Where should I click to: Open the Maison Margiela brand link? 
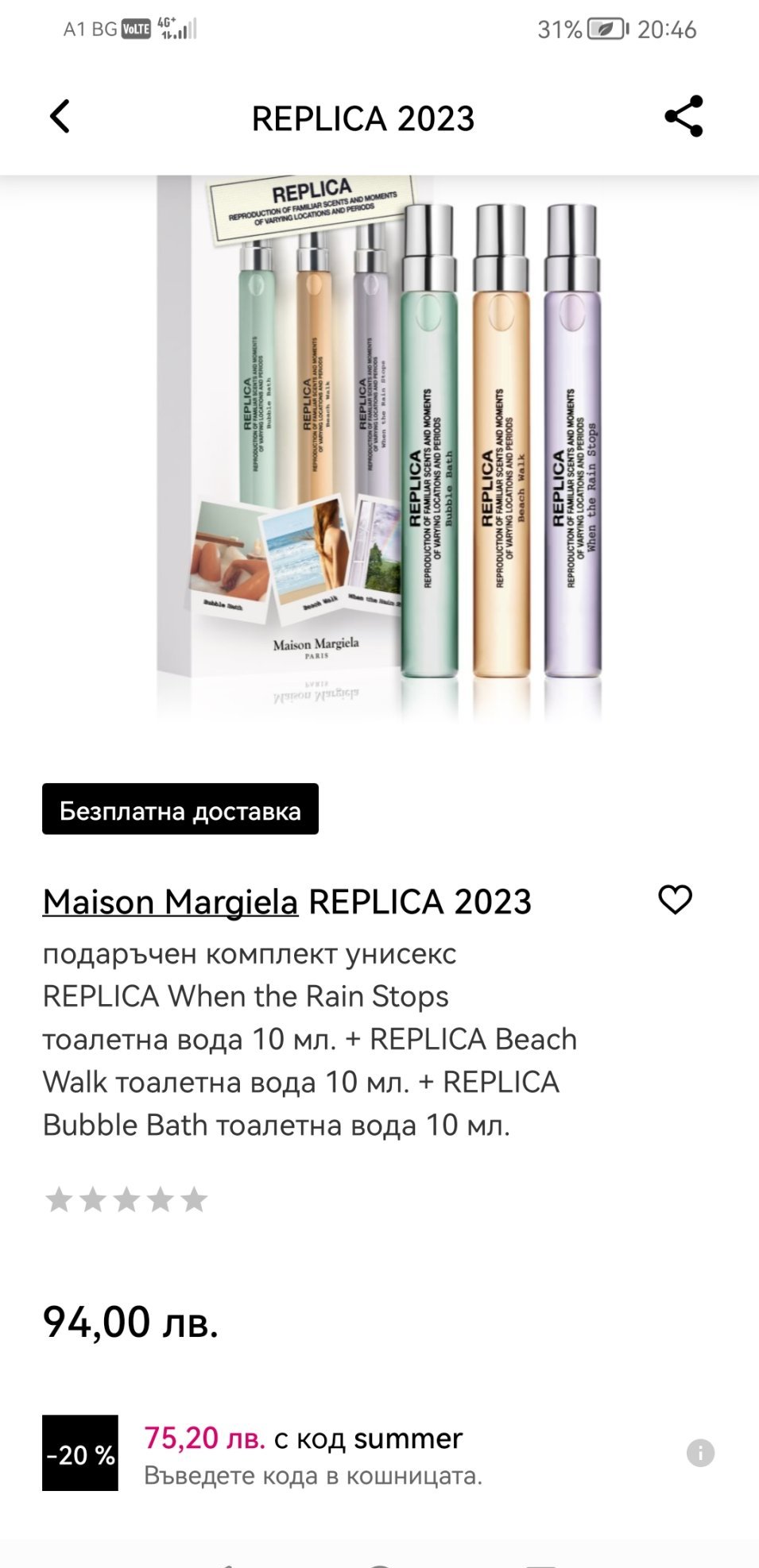pyautogui.click(x=170, y=902)
